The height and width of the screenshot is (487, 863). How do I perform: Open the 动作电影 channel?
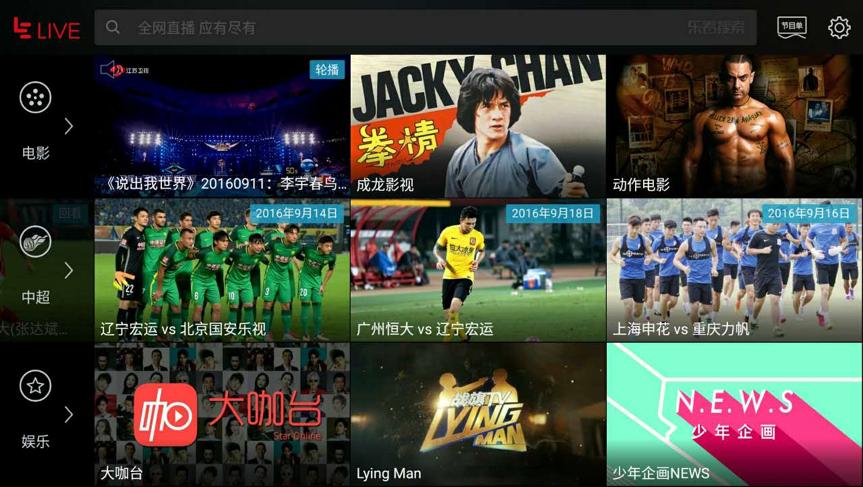(x=734, y=125)
